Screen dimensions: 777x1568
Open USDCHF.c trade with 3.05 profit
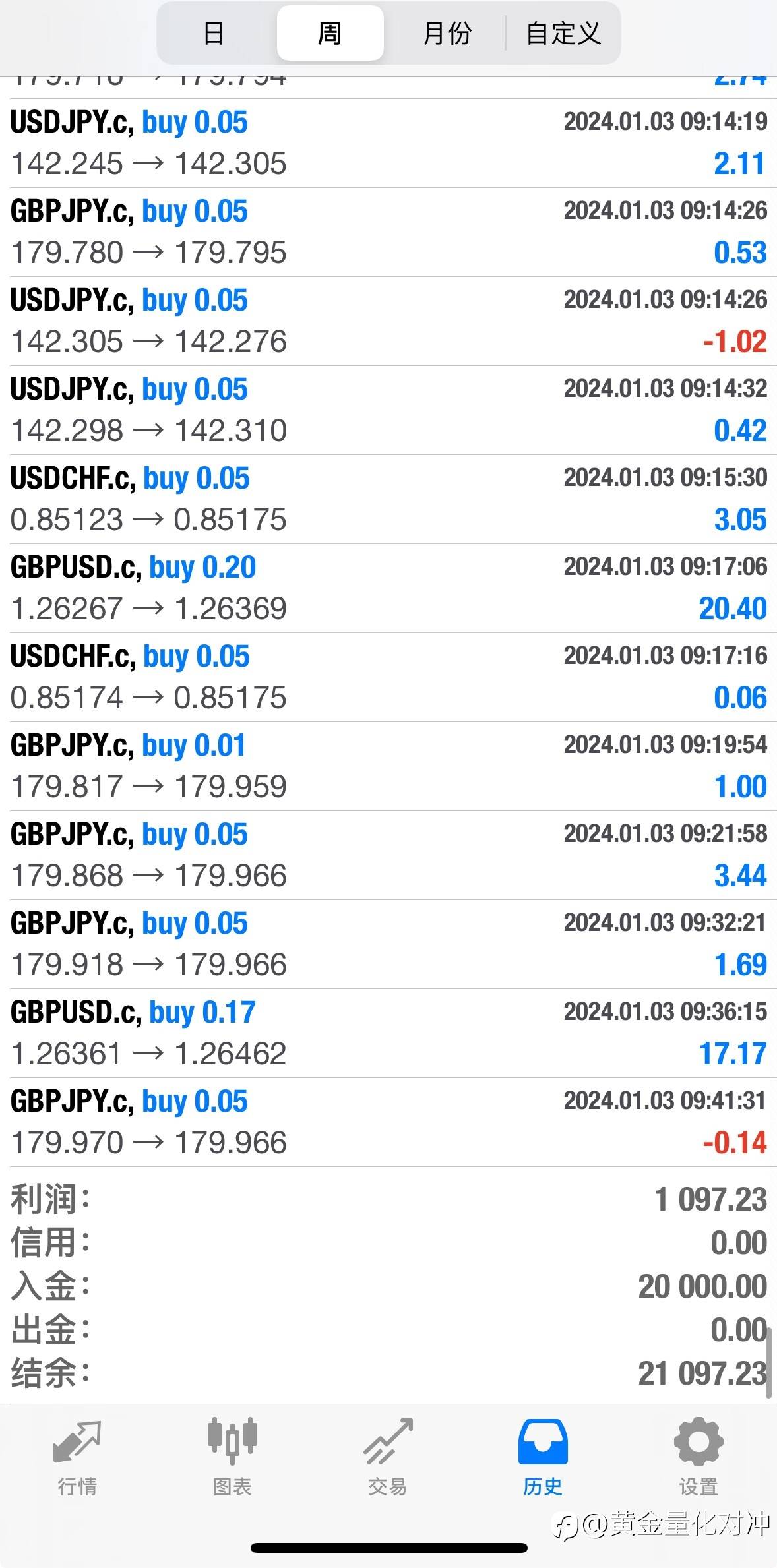coord(388,499)
